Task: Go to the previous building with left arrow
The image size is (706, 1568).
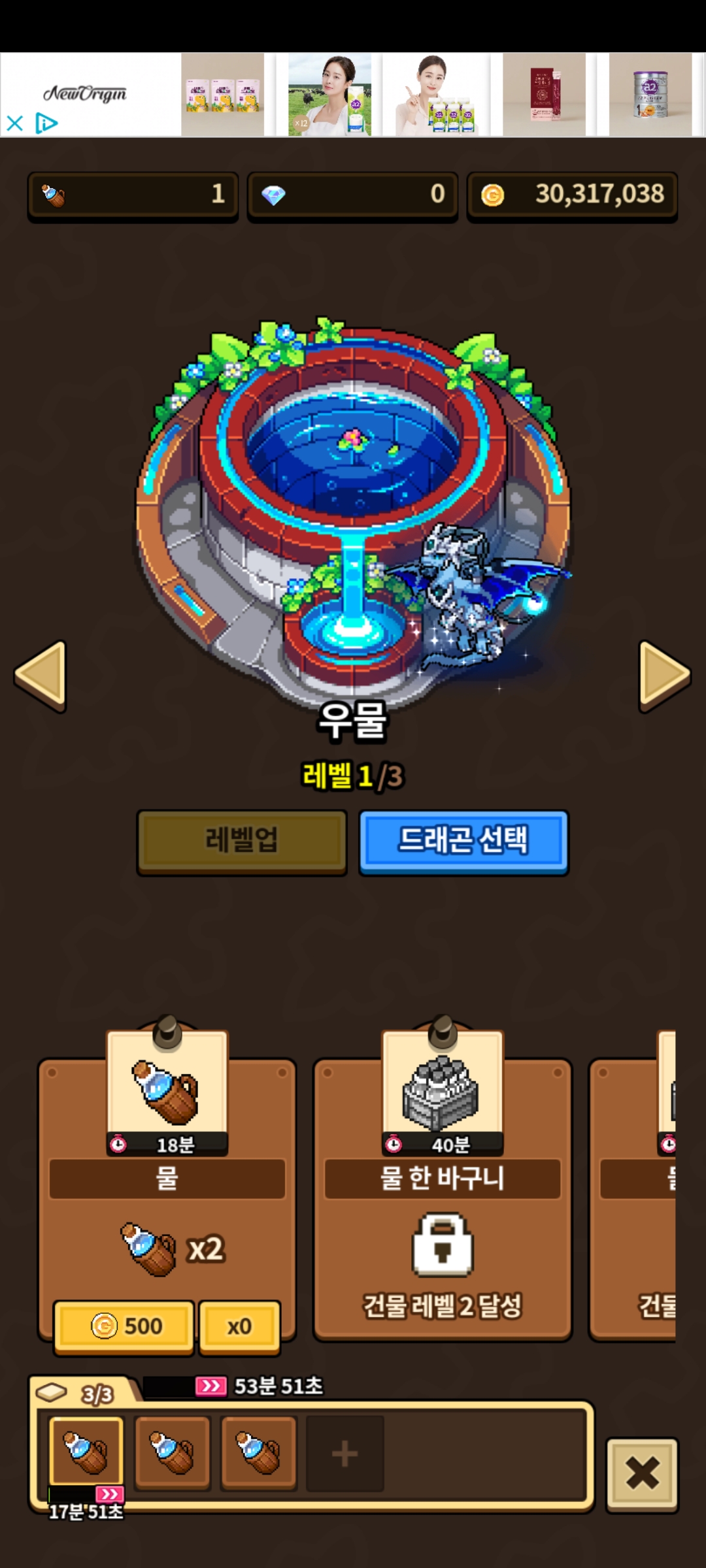Action: pyautogui.click(x=41, y=676)
